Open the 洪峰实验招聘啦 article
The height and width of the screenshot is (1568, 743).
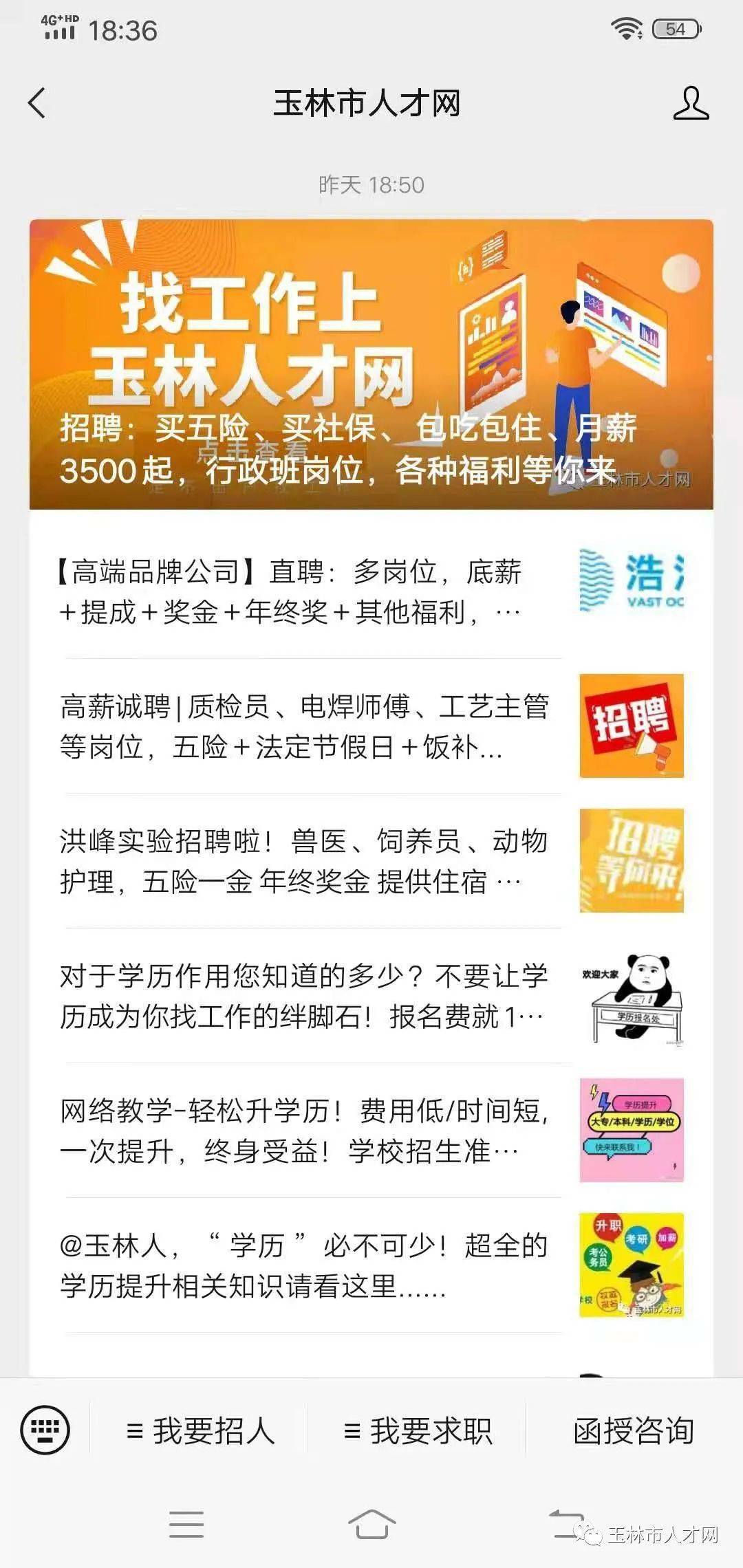371,861
